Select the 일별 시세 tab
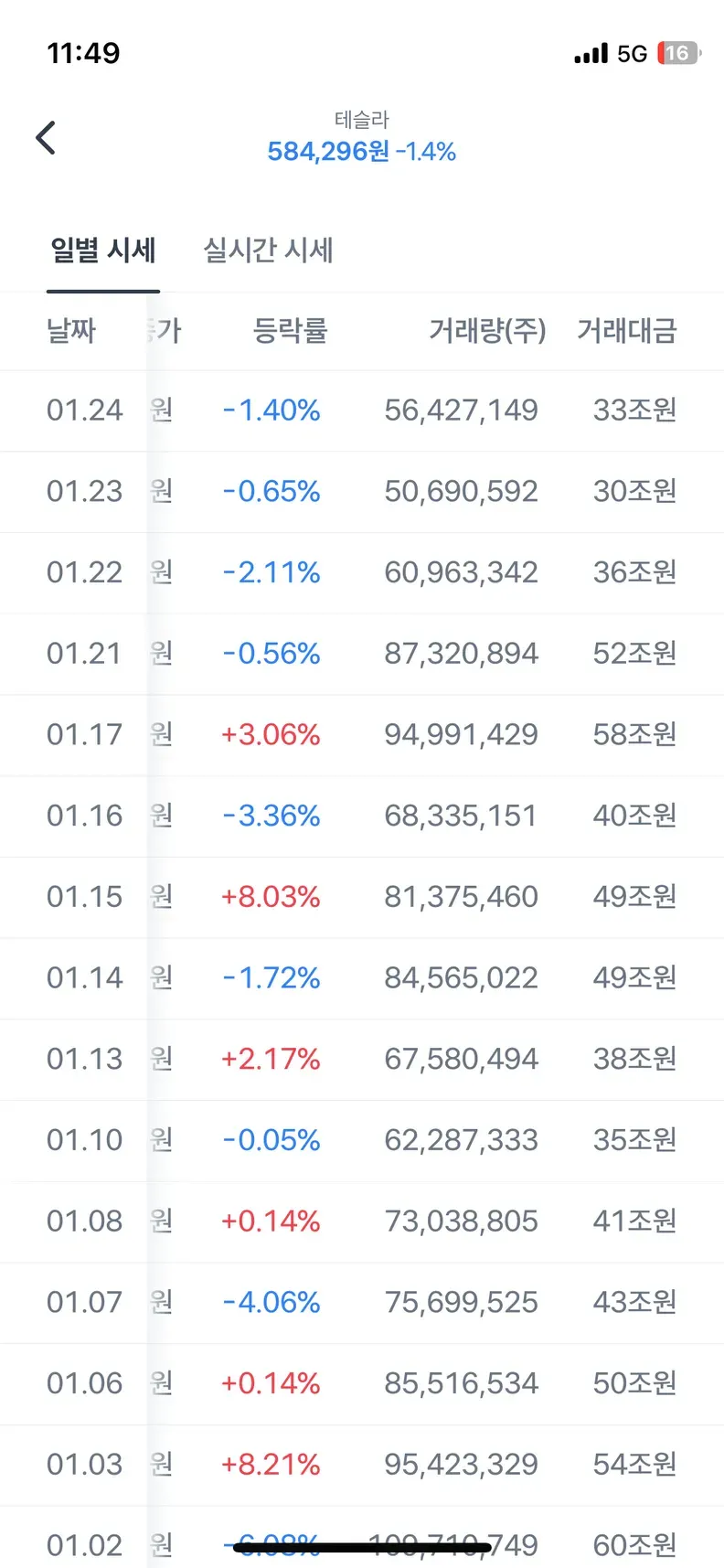This screenshot has width=724, height=1568. [103, 251]
